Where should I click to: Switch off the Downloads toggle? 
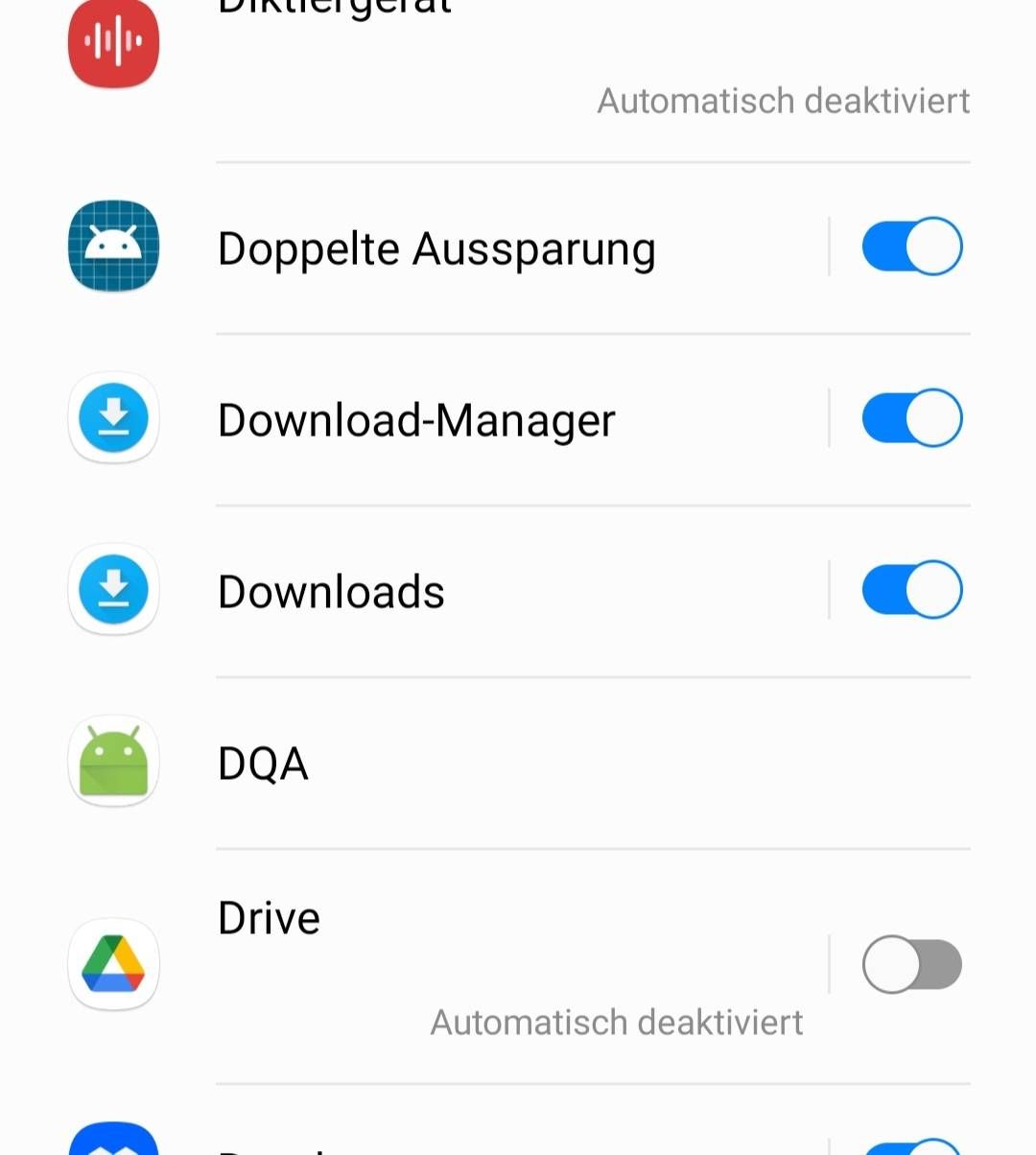click(x=911, y=590)
